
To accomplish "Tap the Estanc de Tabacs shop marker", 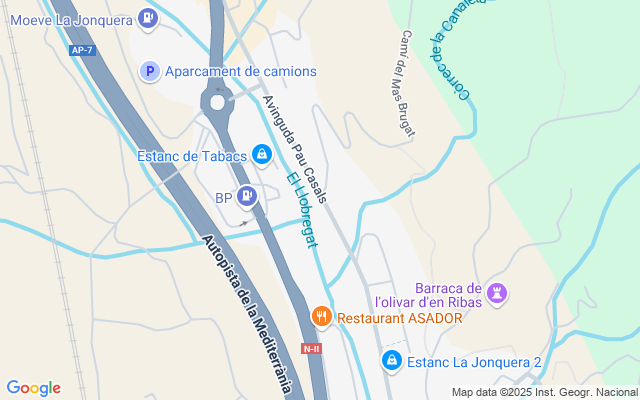I will [261, 154].
